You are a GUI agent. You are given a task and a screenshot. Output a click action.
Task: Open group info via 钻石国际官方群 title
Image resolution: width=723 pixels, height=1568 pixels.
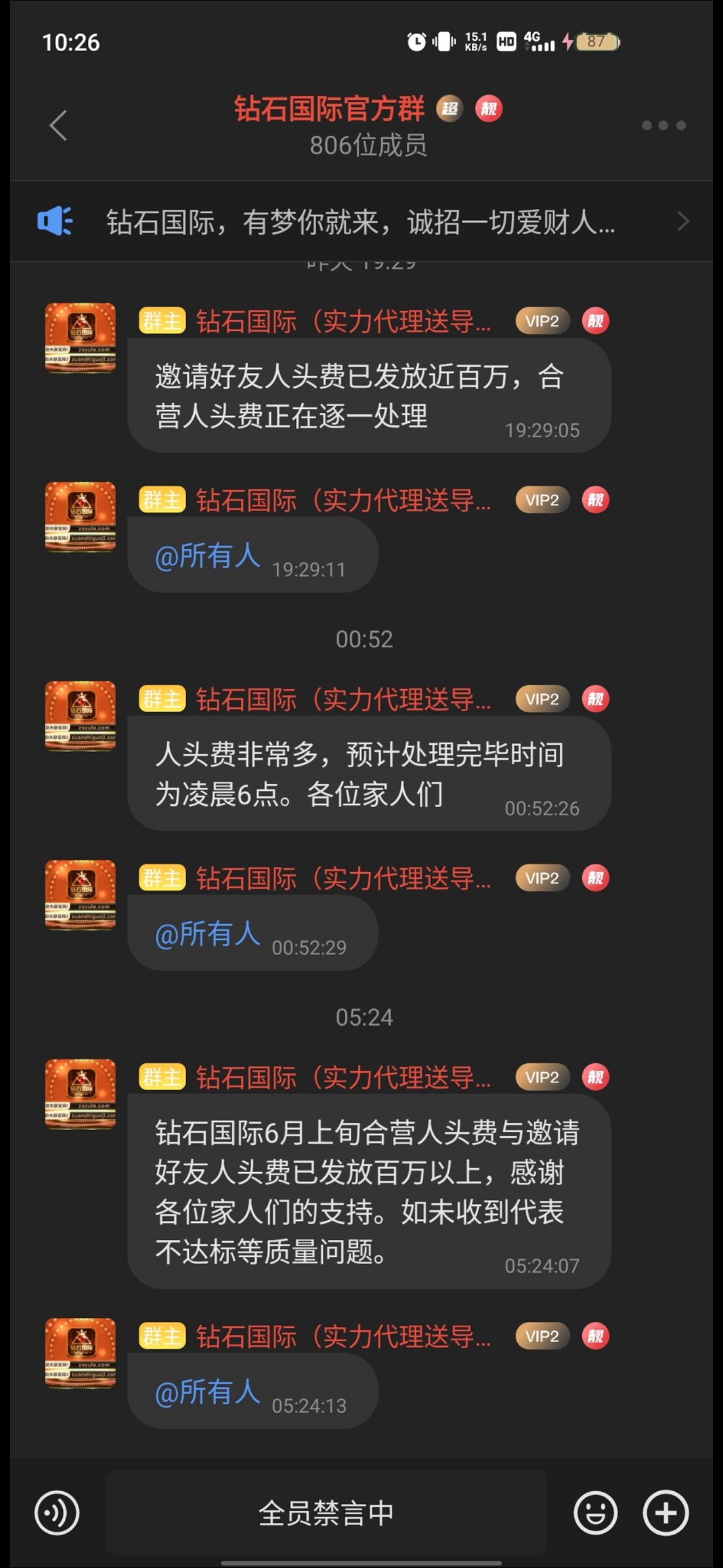(329, 109)
